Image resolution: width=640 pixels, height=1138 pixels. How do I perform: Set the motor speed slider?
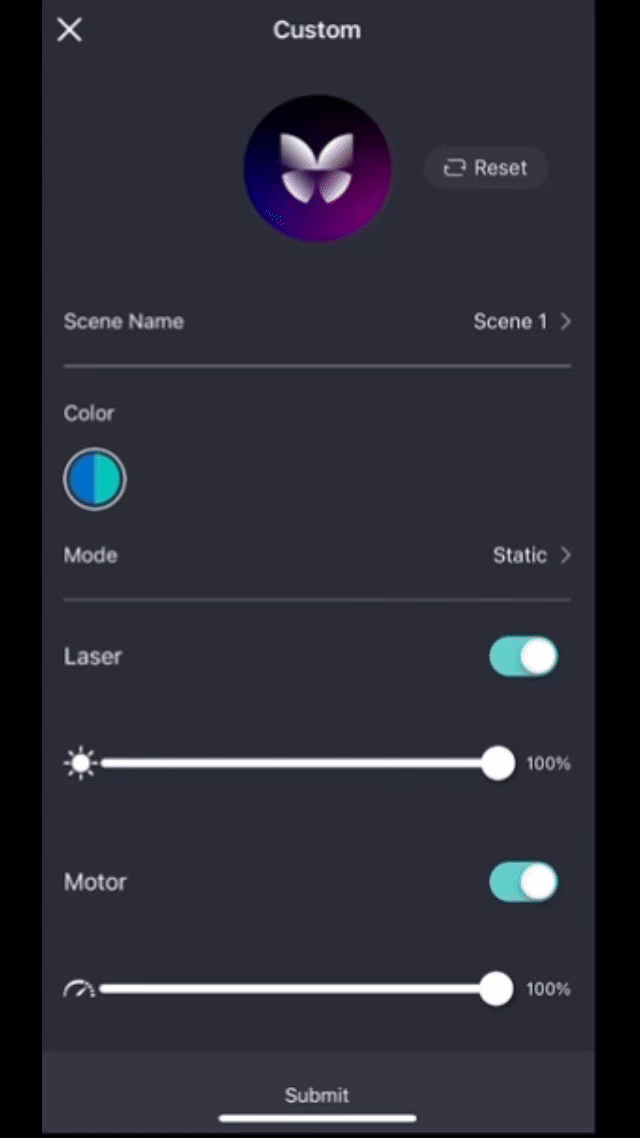495,989
